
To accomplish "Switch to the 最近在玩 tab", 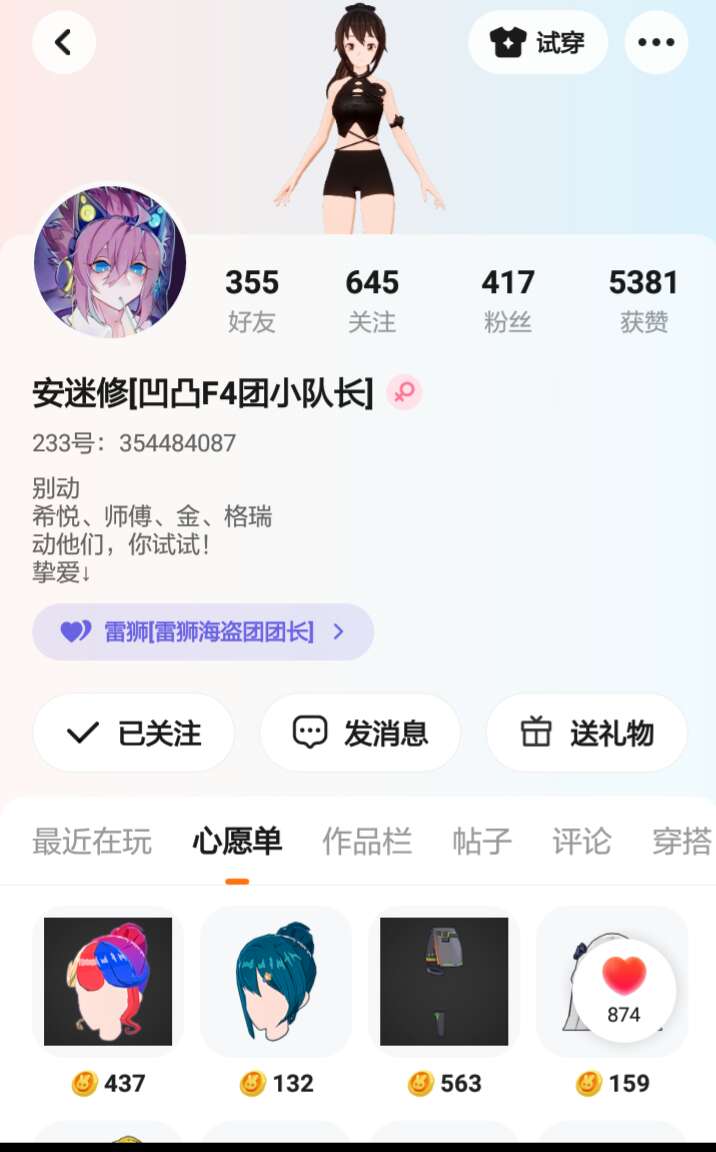I will [x=92, y=841].
